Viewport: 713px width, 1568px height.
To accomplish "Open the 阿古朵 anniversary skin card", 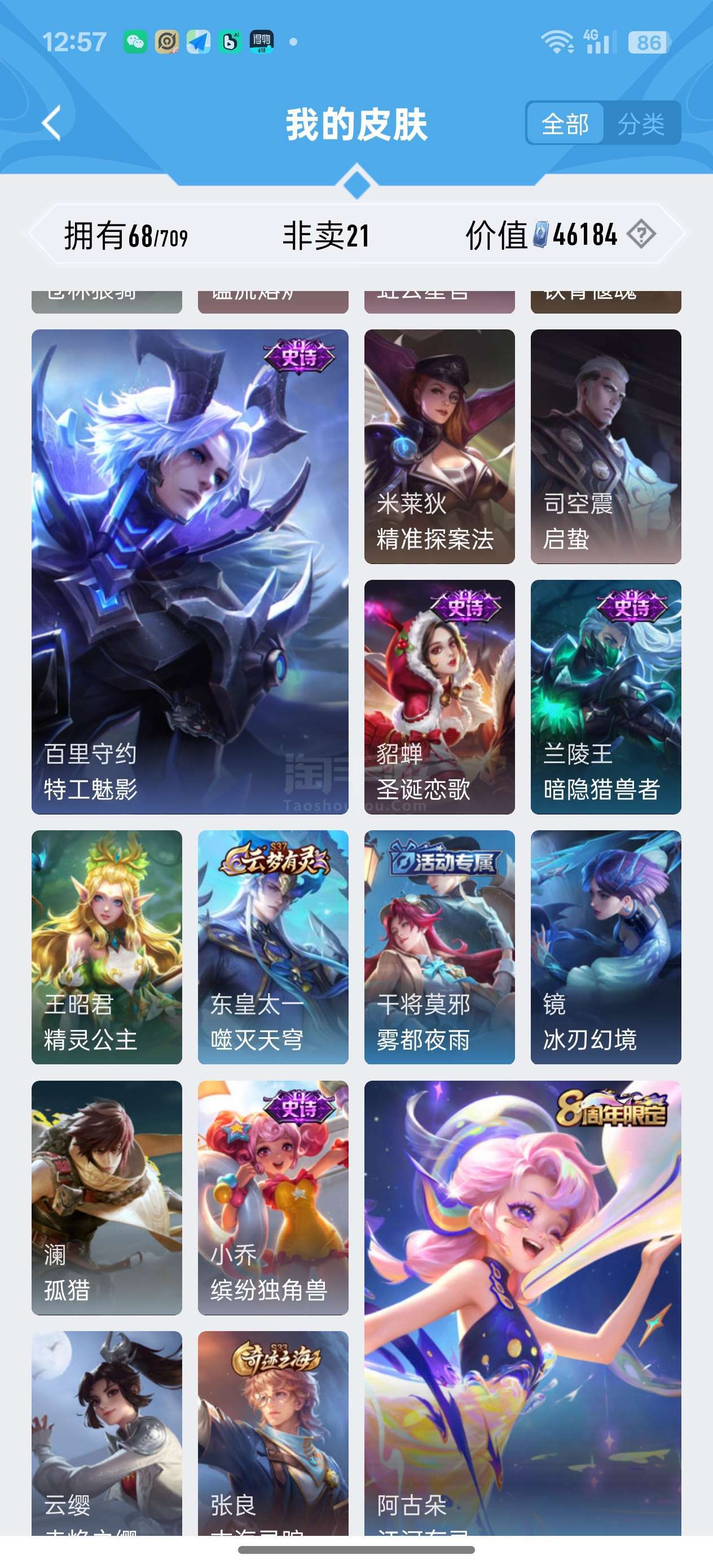I will tap(522, 1308).
